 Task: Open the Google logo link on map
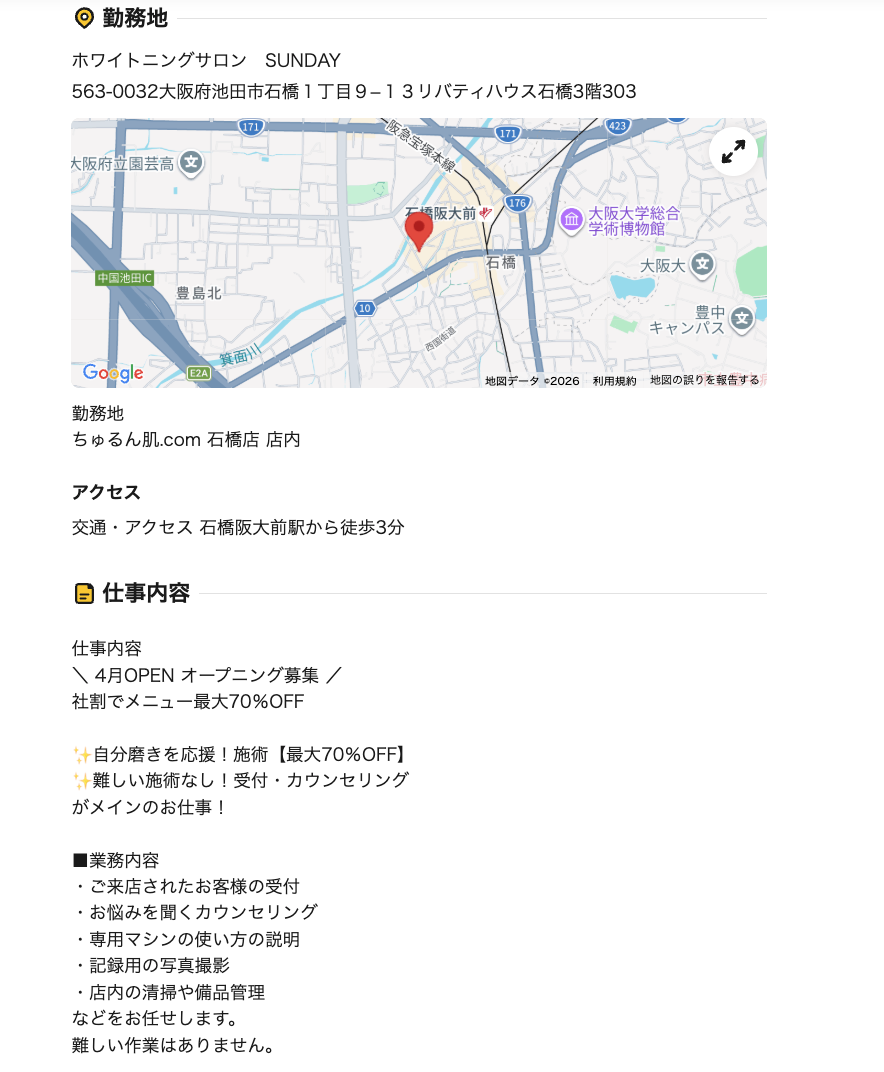tap(113, 373)
